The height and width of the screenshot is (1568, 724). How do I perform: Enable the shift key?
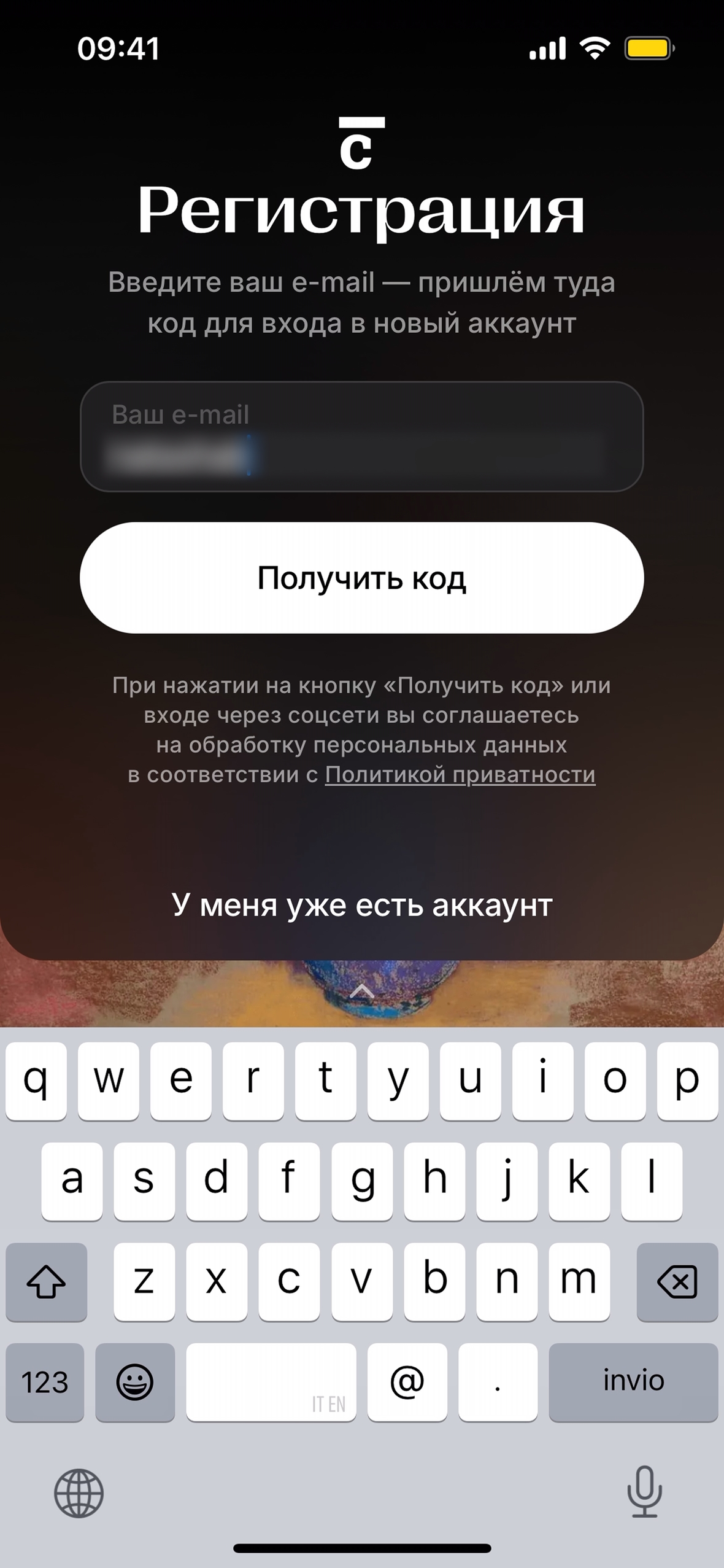pos(46,1282)
